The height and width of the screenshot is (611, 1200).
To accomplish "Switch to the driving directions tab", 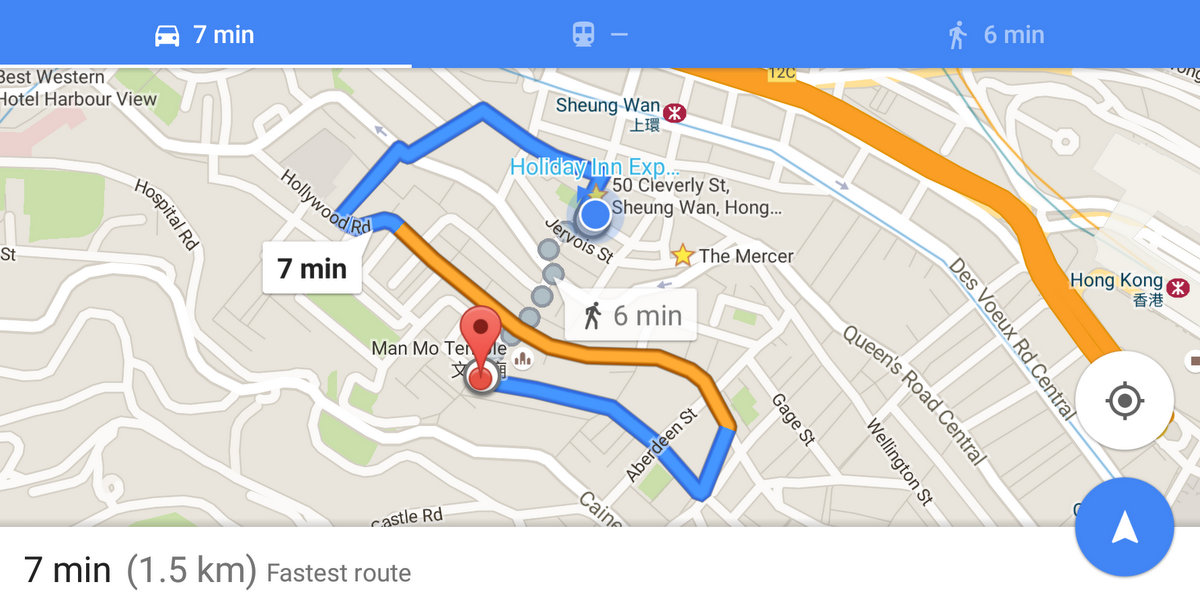I will (205, 34).
